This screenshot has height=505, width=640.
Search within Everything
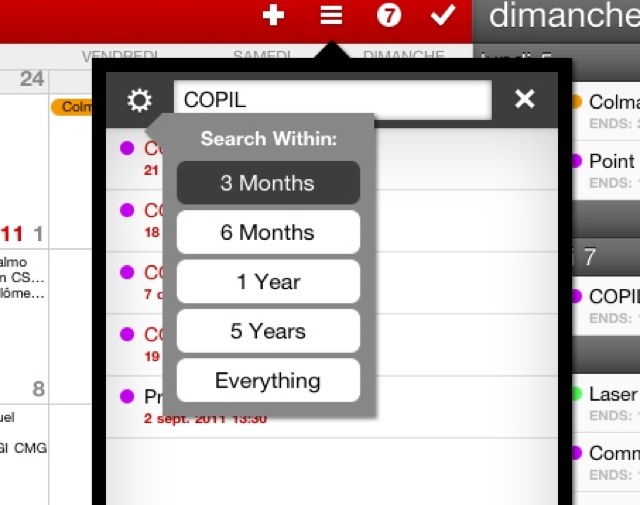(268, 381)
